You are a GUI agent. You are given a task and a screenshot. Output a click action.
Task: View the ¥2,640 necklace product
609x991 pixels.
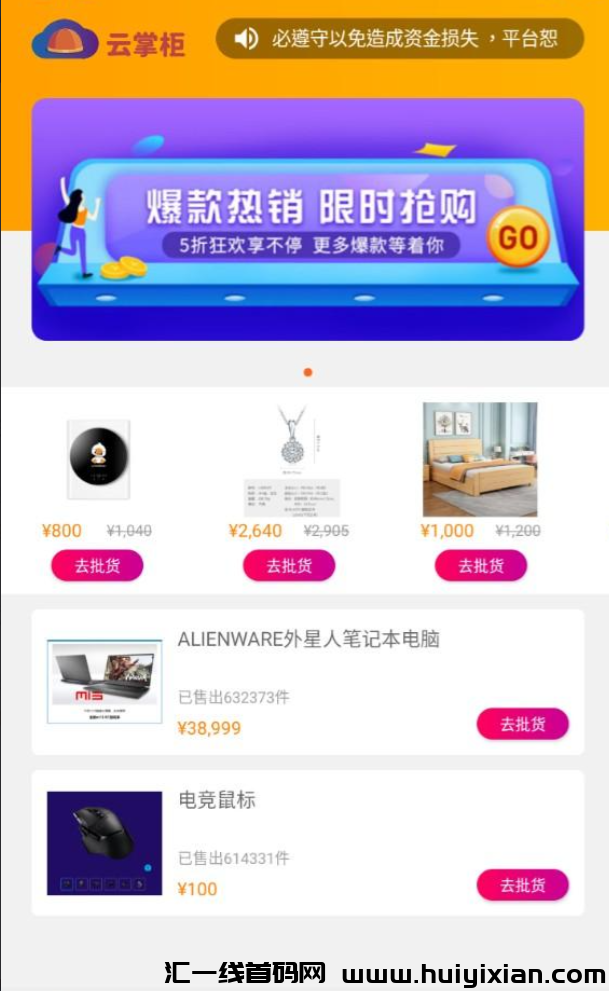(291, 460)
